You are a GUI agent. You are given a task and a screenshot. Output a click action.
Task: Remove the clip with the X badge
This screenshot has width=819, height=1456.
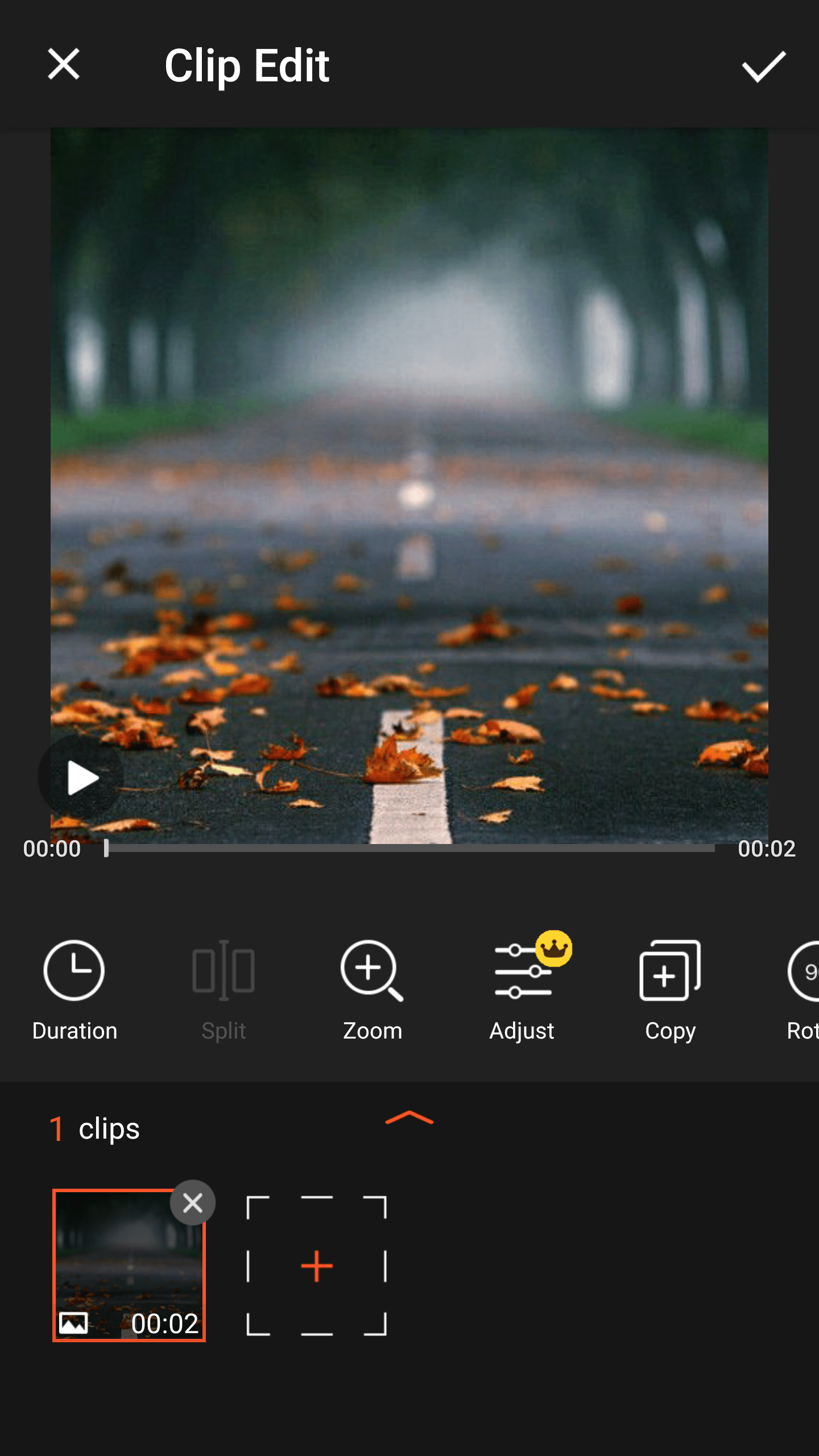click(193, 1202)
